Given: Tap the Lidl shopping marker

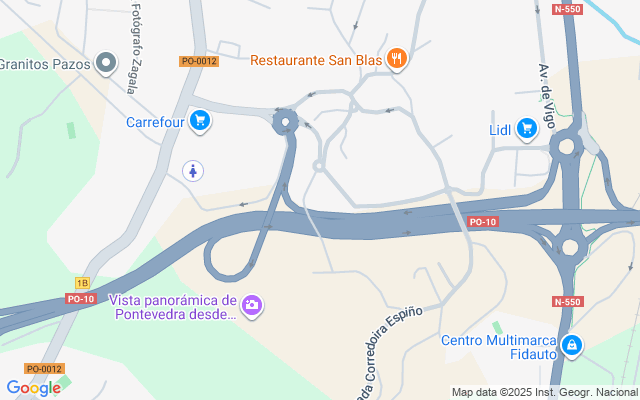Looking at the screenshot, I should [x=527, y=129].
